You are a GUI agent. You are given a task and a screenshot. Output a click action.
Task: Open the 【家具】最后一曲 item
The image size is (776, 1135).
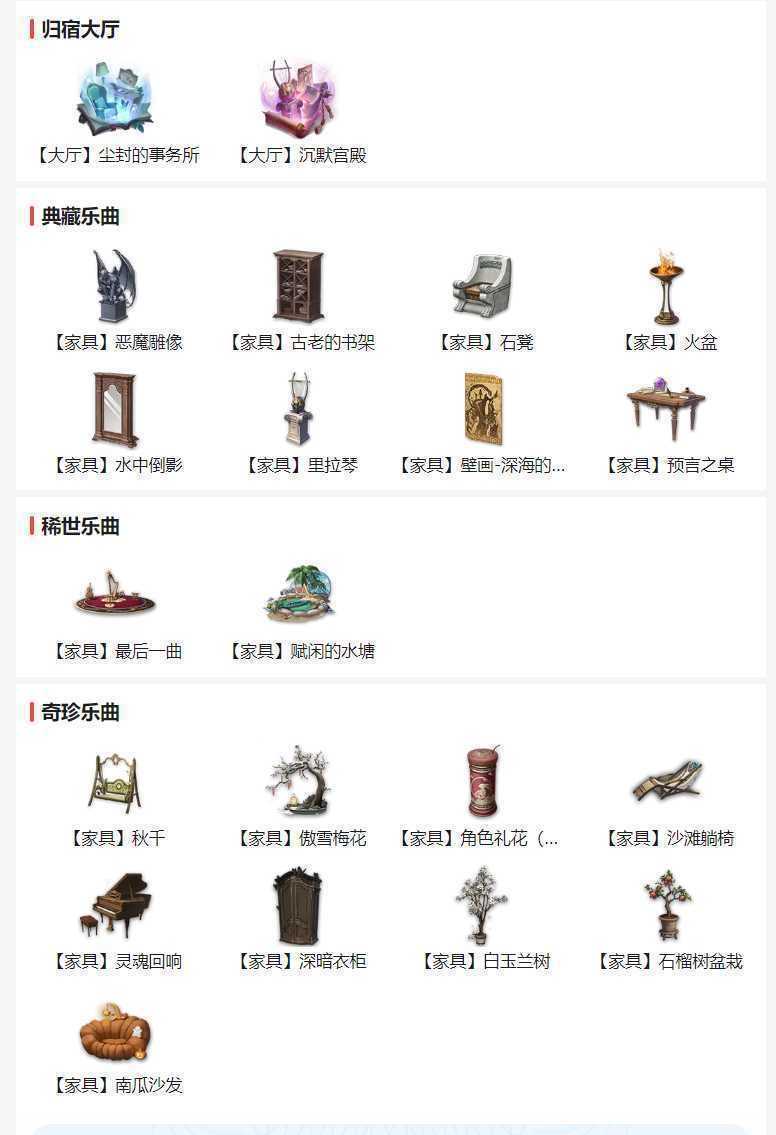click(x=116, y=596)
